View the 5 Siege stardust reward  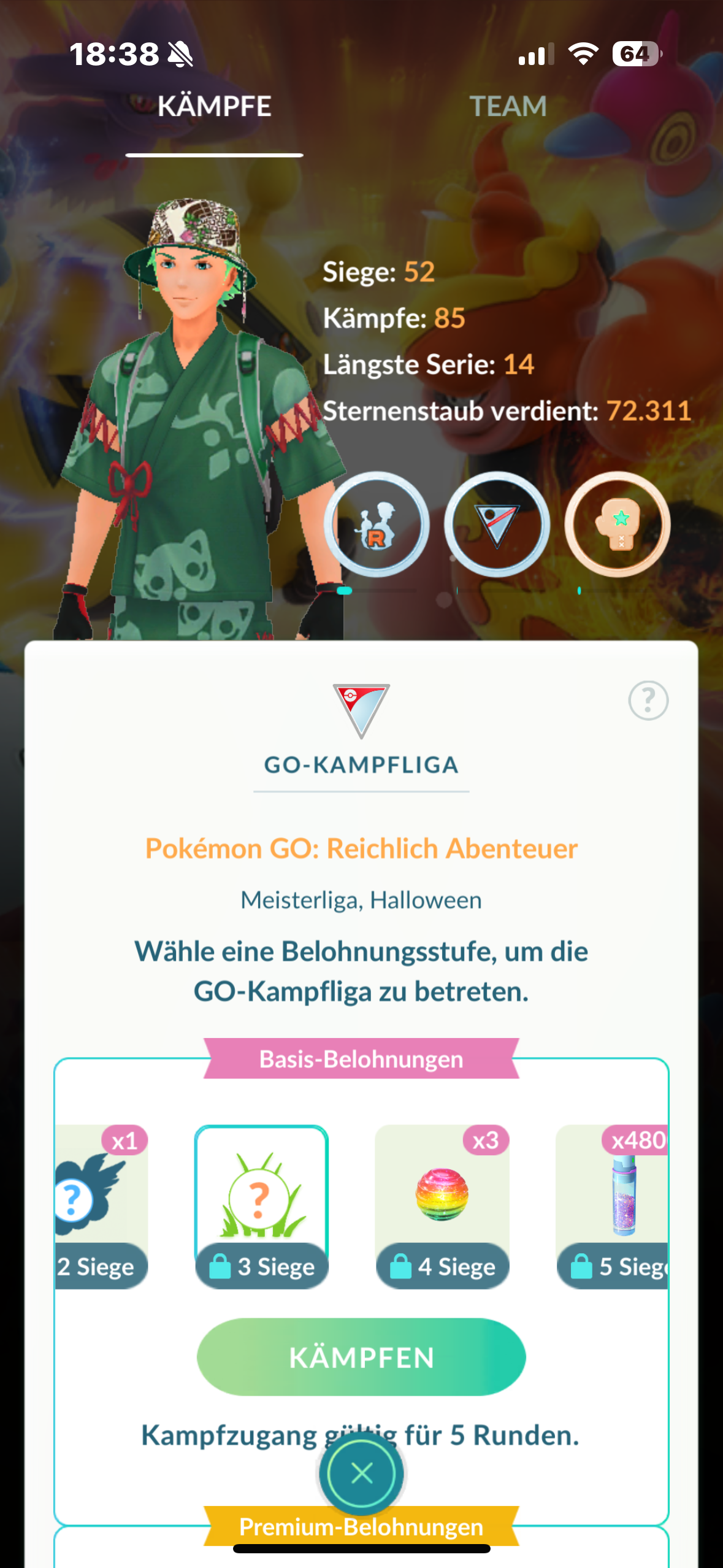tap(612, 1206)
